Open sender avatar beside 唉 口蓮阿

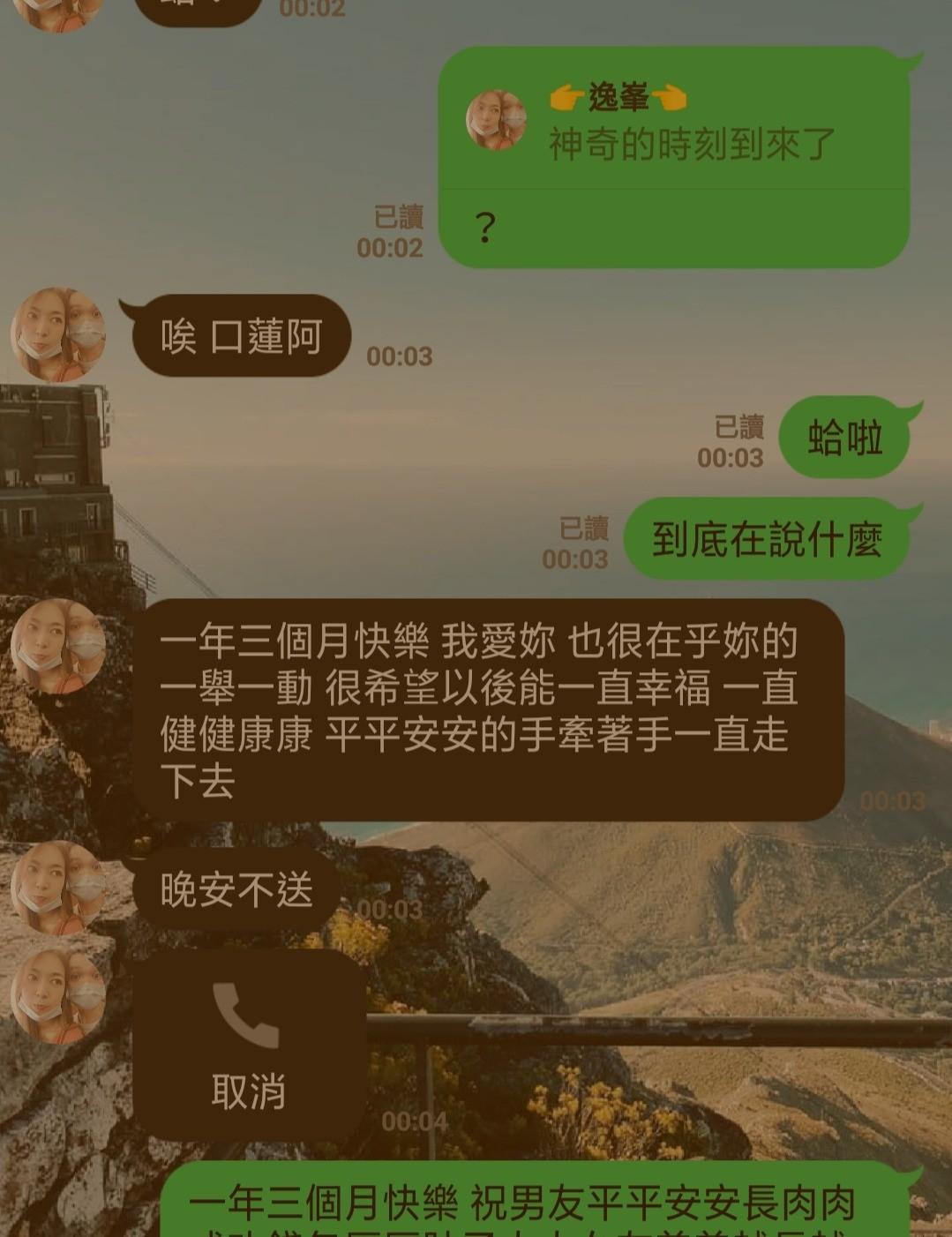tap(58, 335)
